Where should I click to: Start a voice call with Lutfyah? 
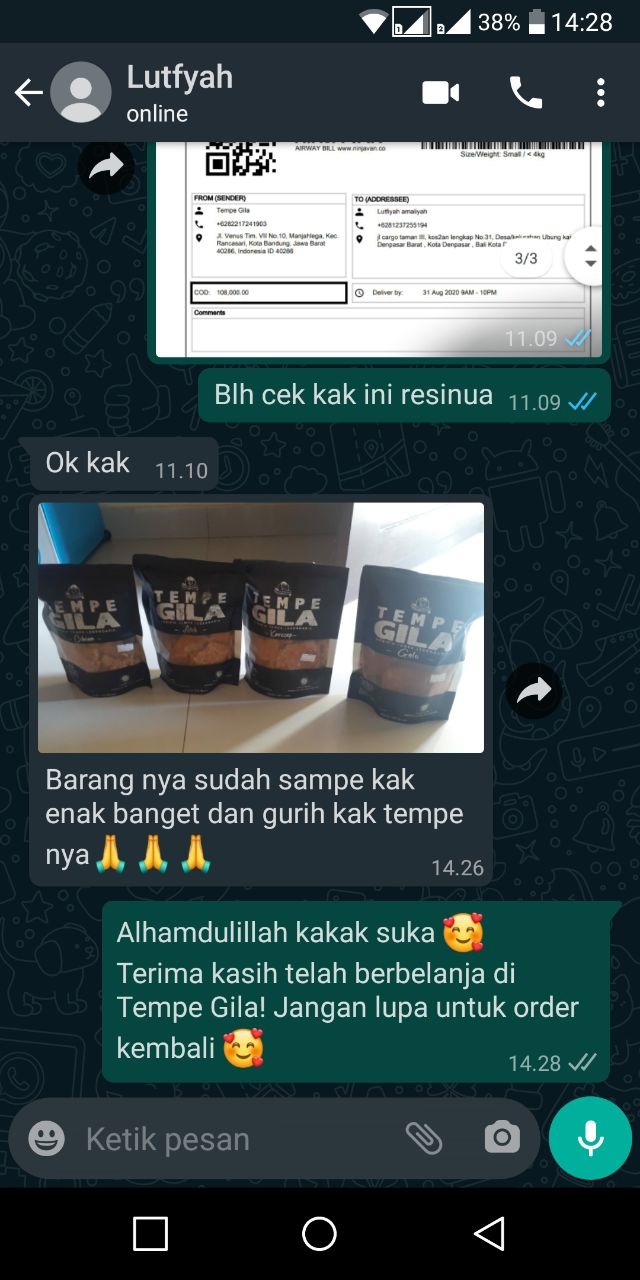pos(525,93)
